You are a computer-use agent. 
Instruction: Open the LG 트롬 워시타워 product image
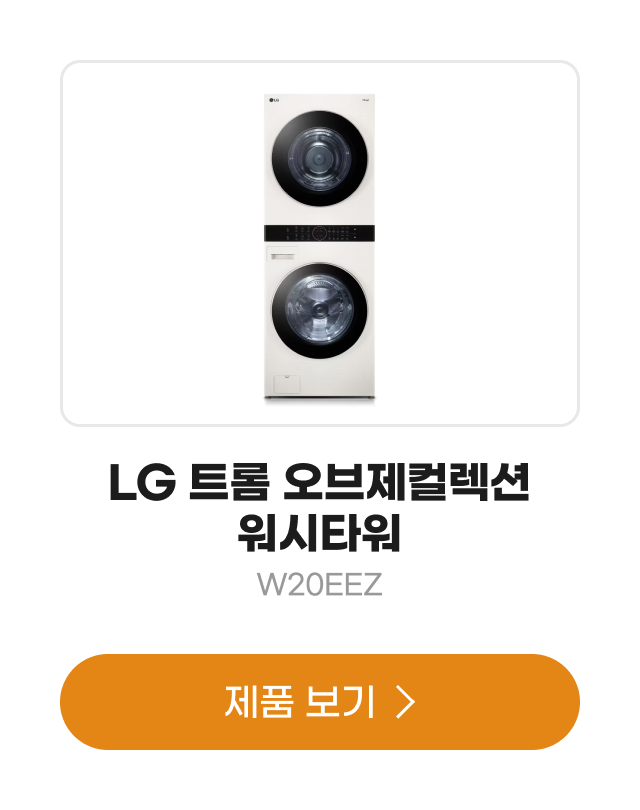coord(320,244)
